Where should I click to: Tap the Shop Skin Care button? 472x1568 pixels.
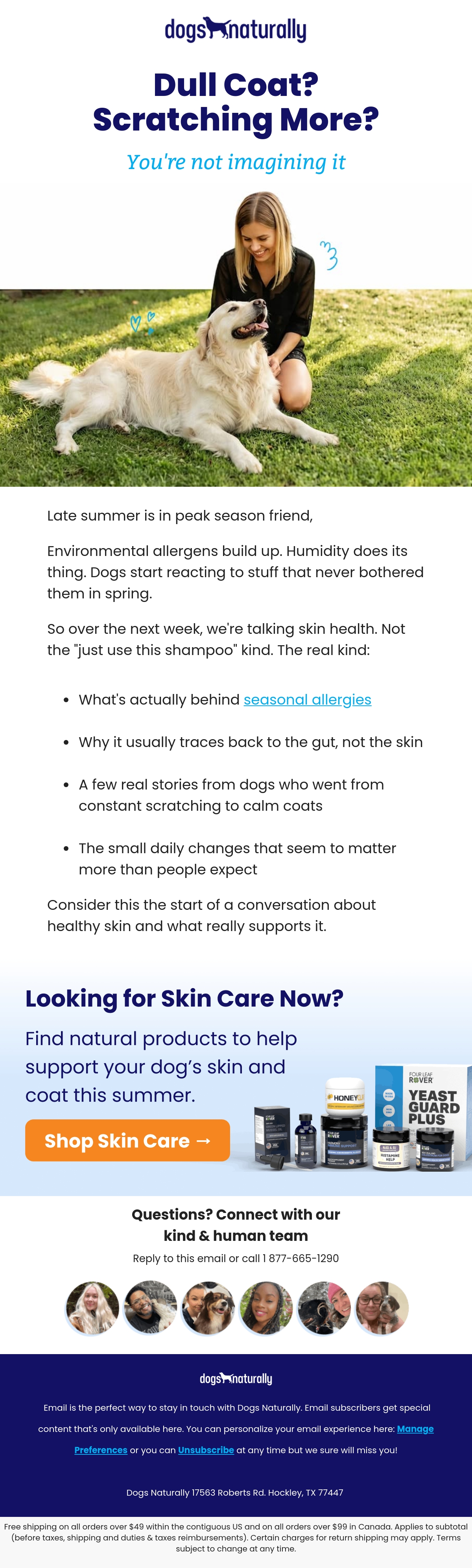[127, 1140]
